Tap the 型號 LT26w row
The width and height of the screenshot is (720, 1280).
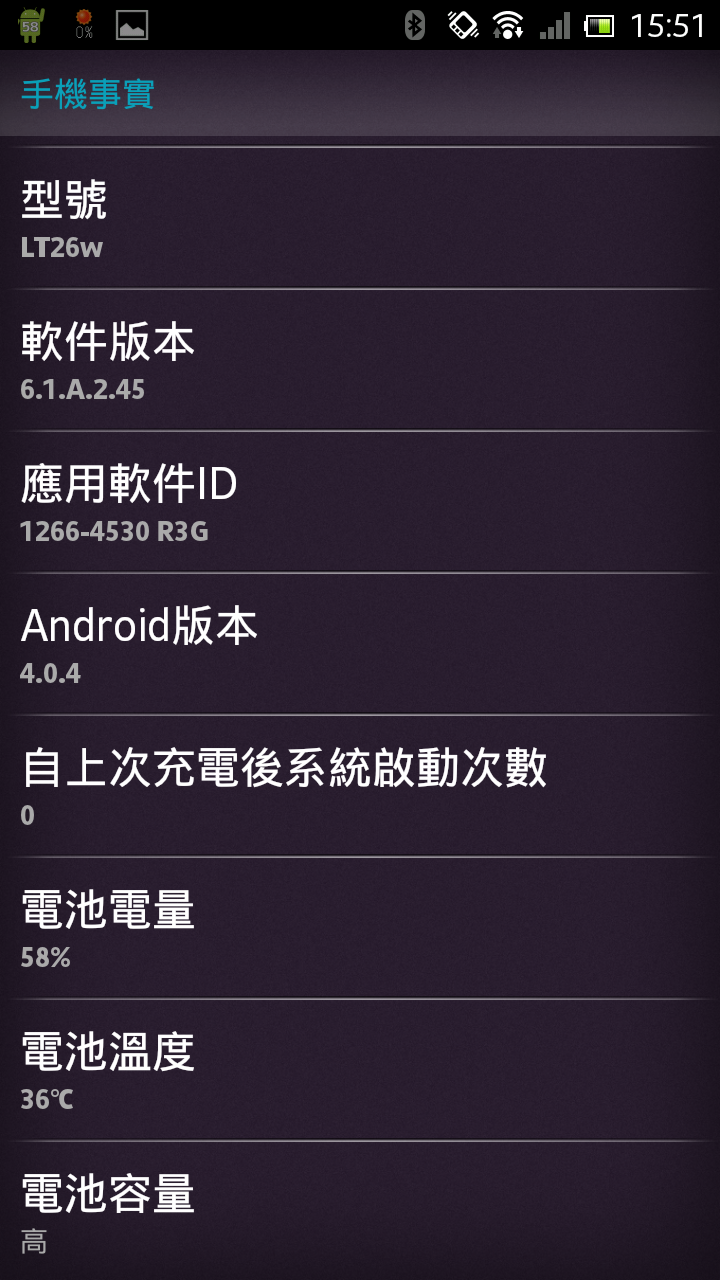coord(360,218)
